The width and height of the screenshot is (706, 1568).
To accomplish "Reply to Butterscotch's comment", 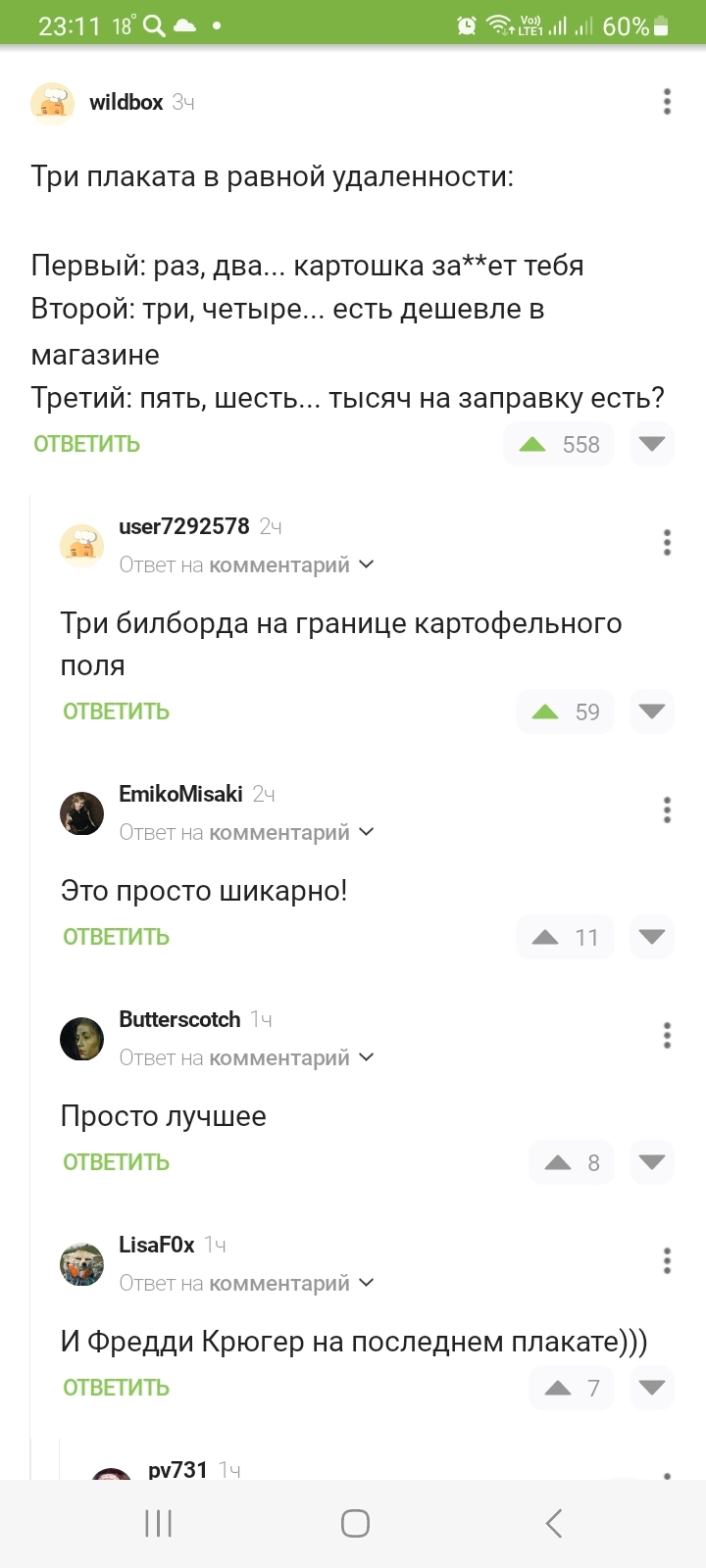I will pyautogui.click(x=117, y=1162).
